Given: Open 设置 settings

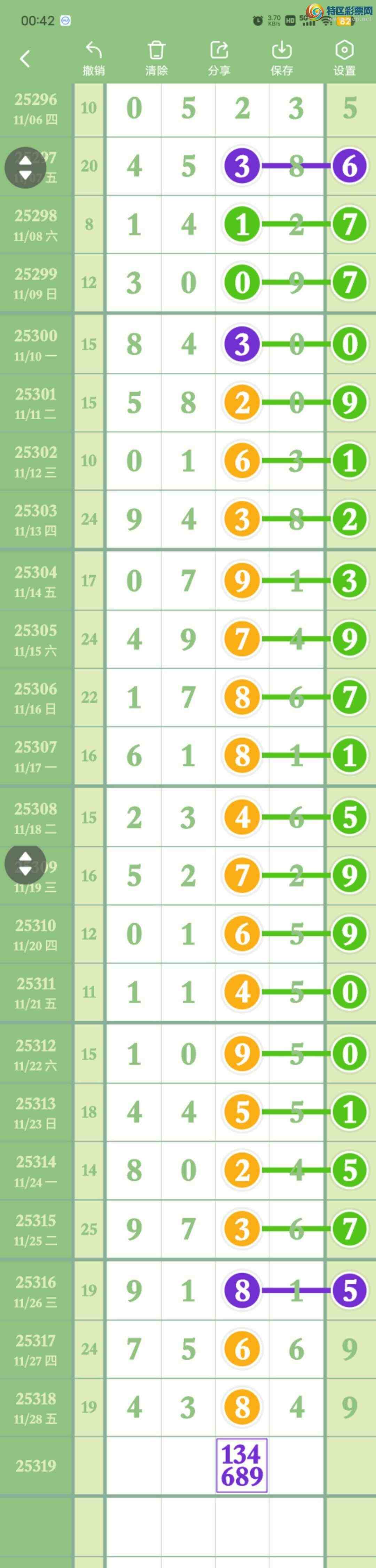Looking at the screenshot, I should [344, 58].
